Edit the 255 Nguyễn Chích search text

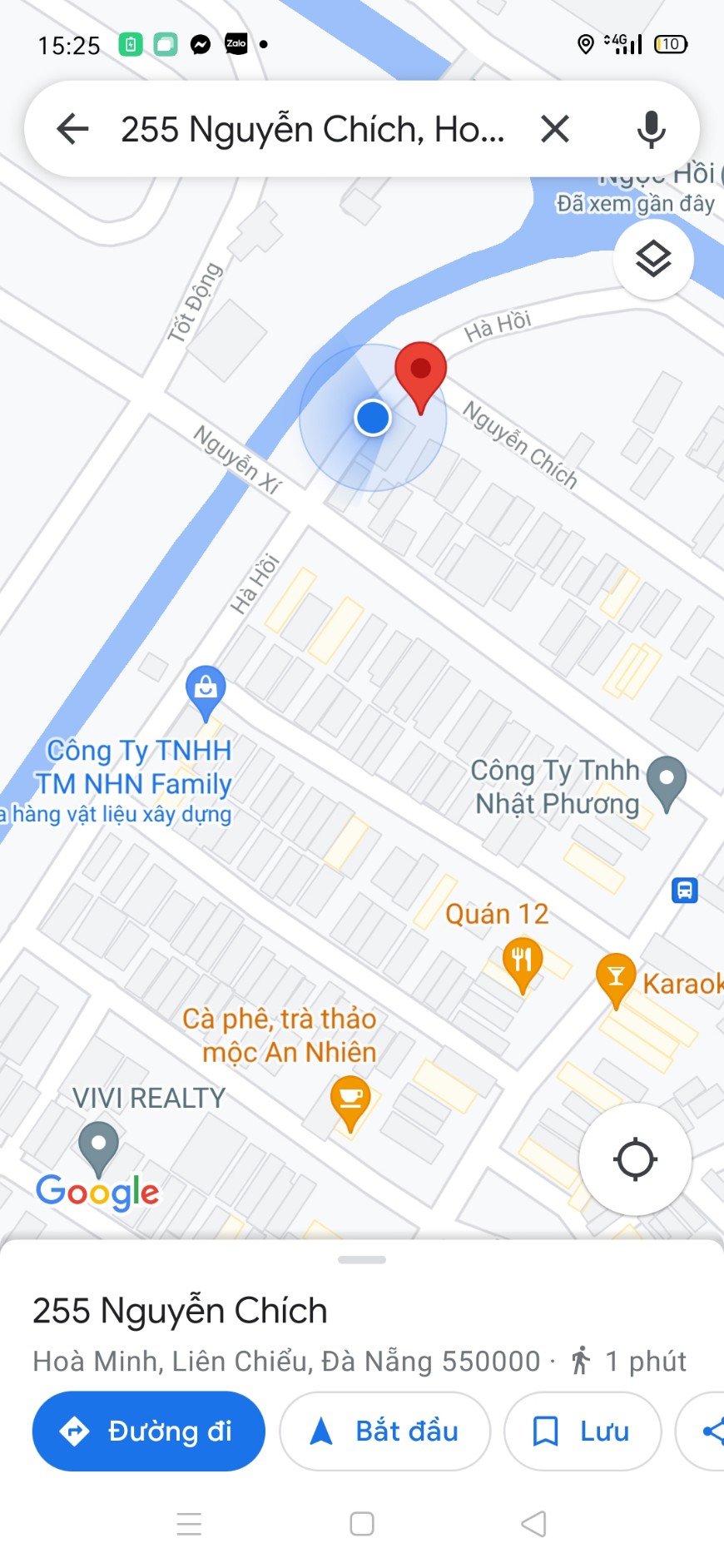pos(313,130)
